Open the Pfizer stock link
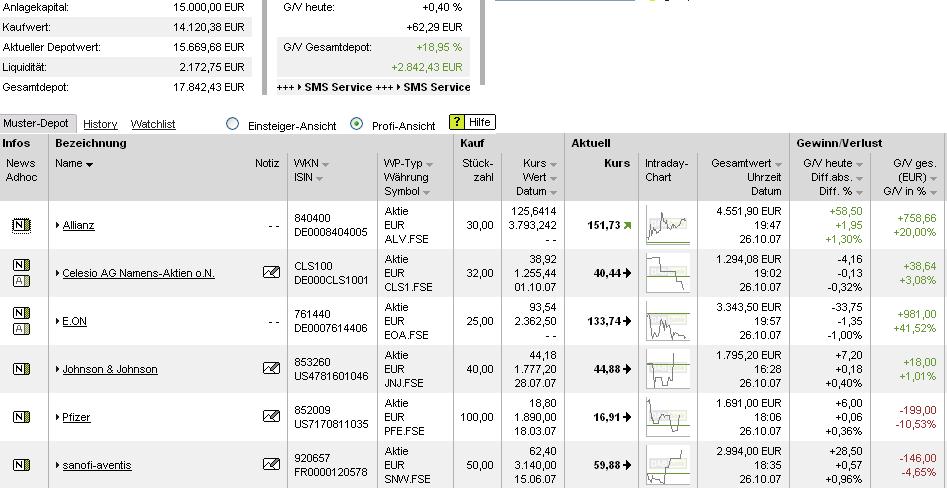Image resolution: width=947 pixels, height=488 pixels. tap(76, 417)
